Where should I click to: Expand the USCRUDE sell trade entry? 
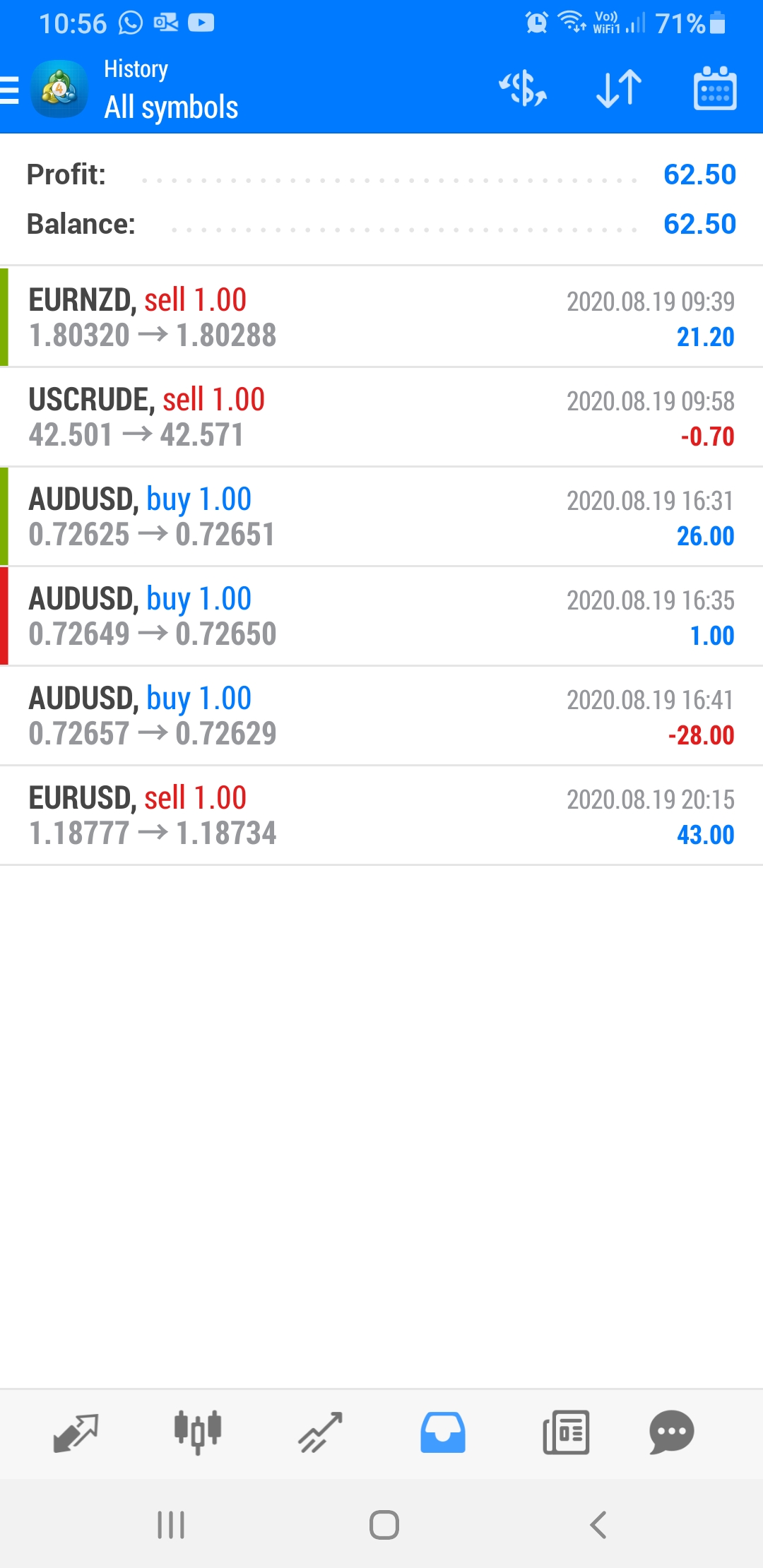381,417
